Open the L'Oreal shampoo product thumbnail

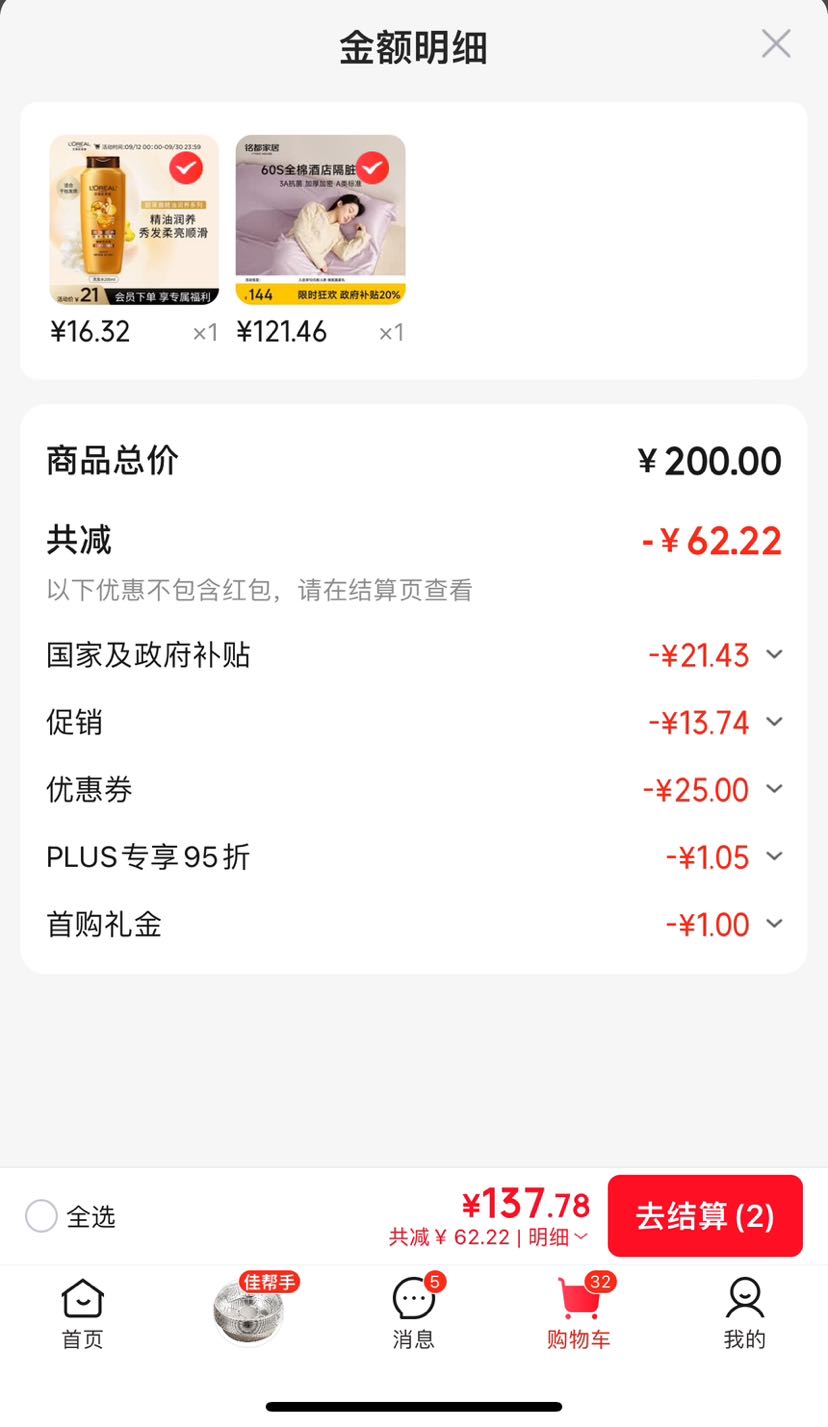[134, 220]
